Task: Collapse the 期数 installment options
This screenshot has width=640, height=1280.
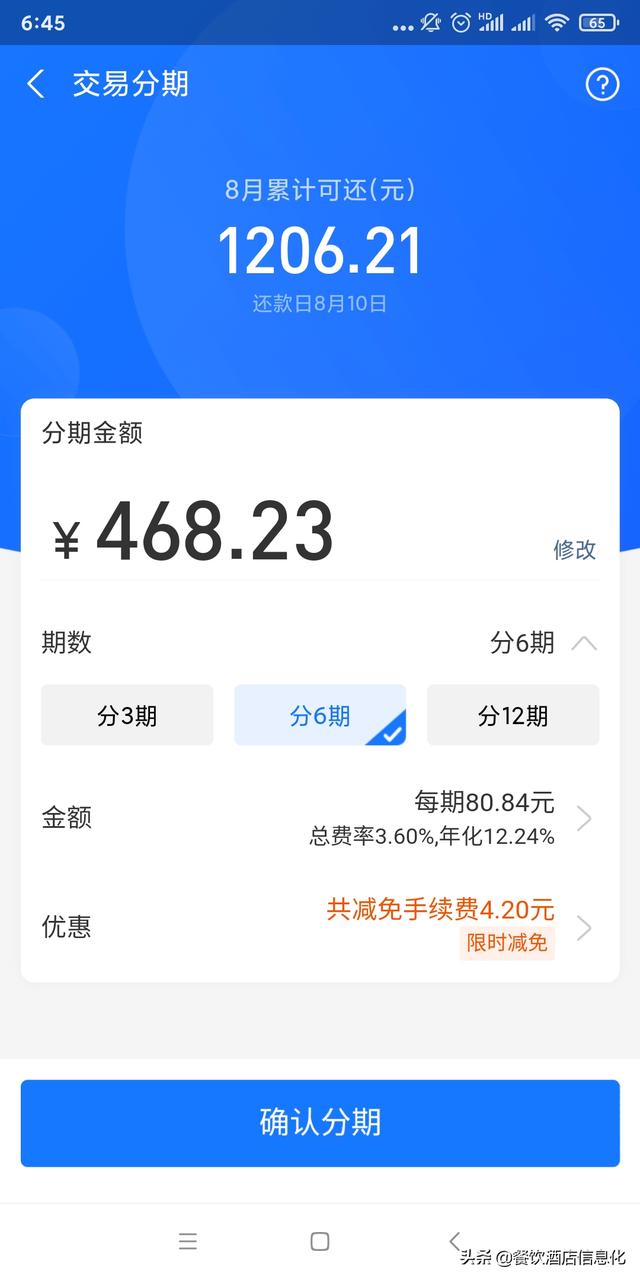Action: [x=584, y=643]
